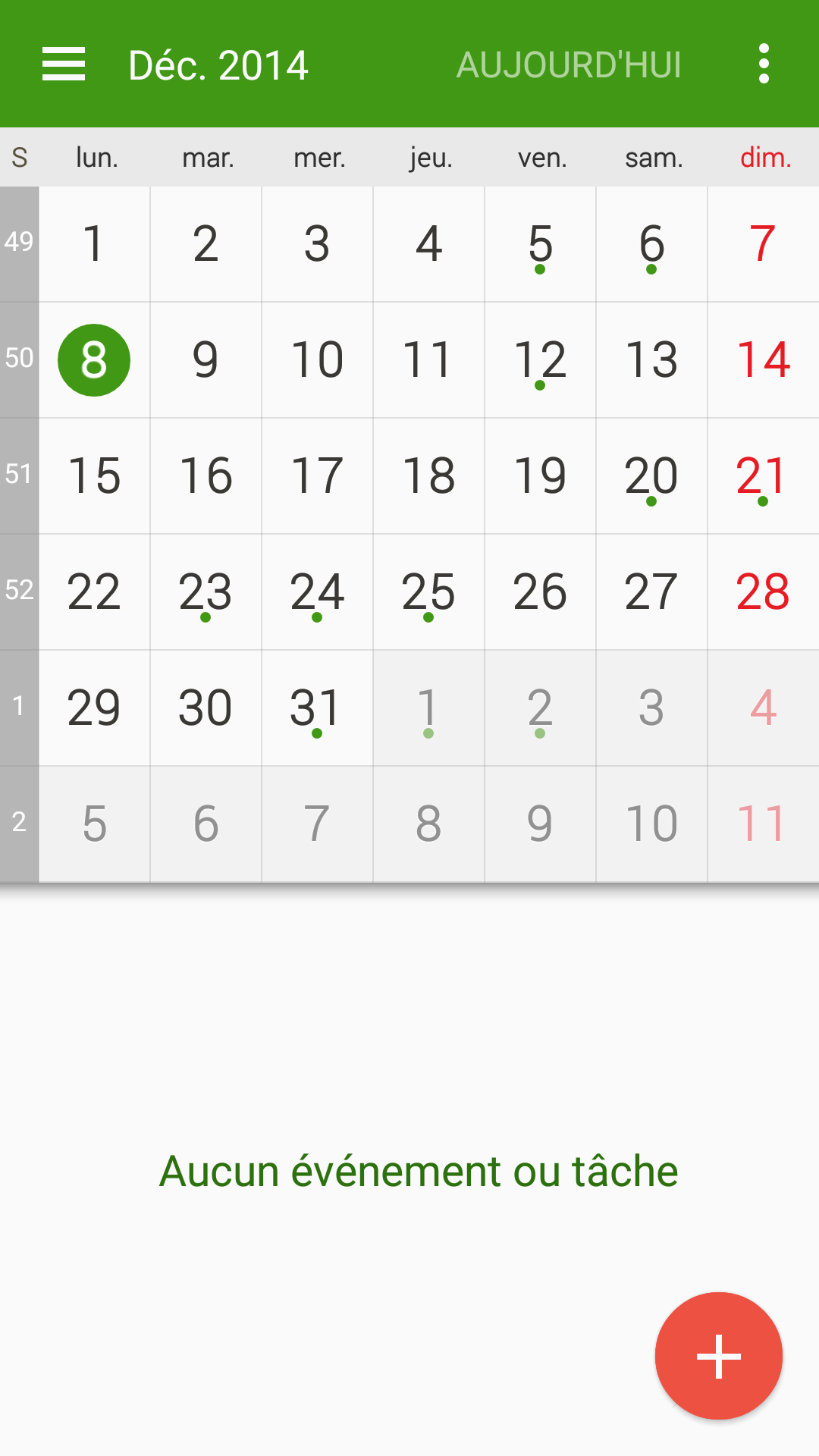The width and height of the screenshot is (819, 1456).
Task: Select Friday December 5
Action: [x=540, y=244]
